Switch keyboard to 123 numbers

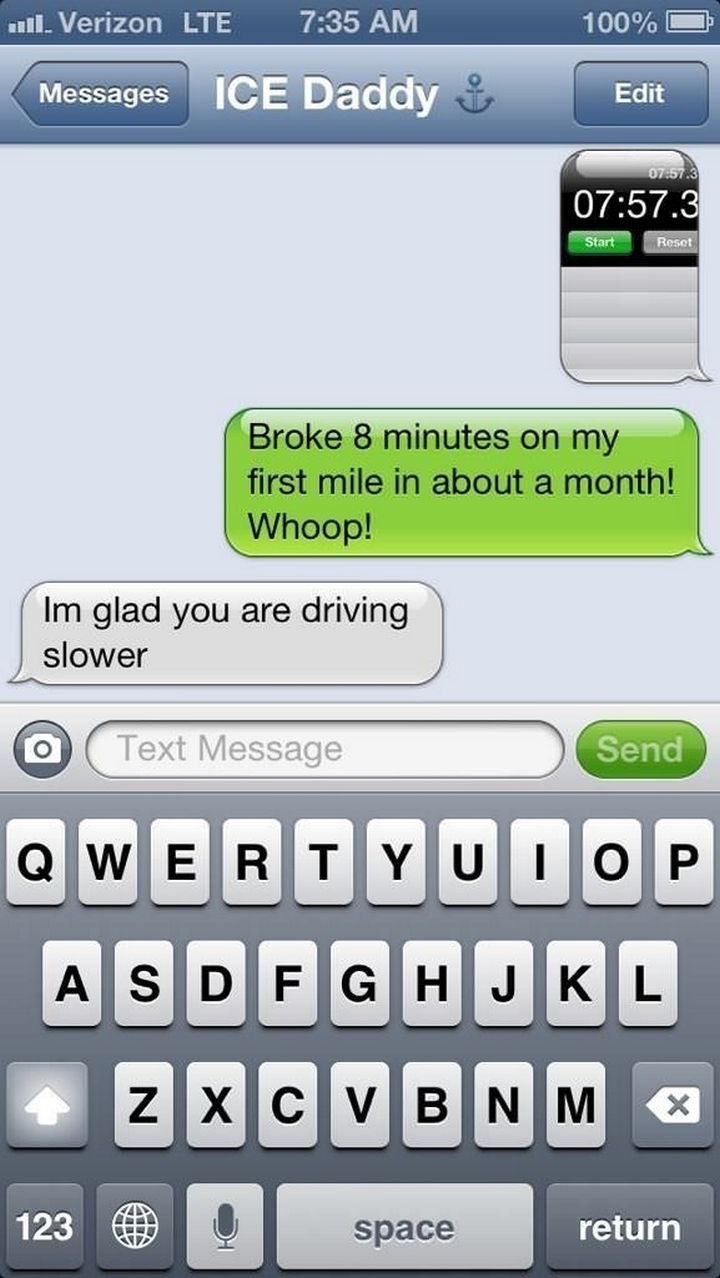pos(45,1227)
